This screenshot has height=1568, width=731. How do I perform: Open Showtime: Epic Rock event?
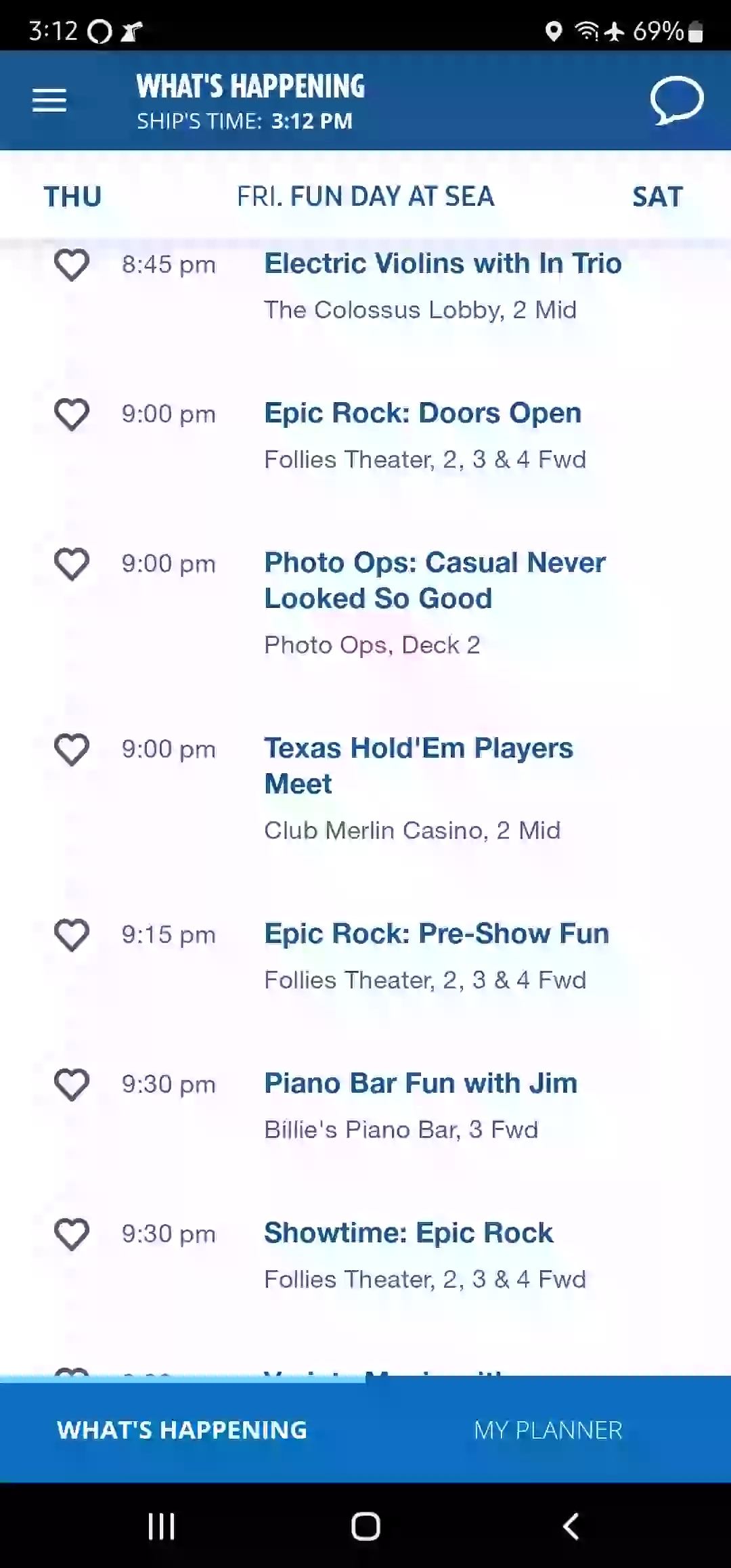tap(408, 1233)
